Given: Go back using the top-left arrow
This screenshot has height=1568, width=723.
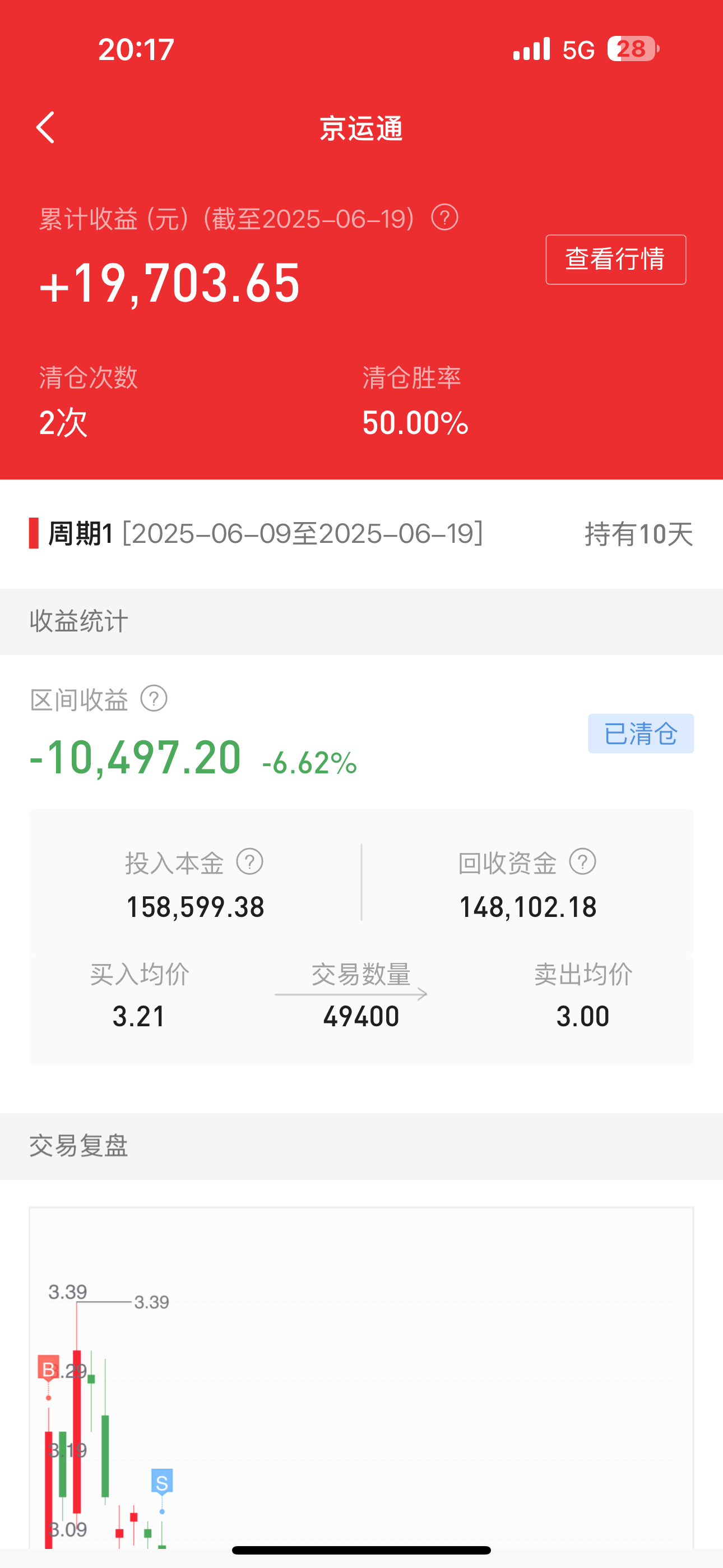Looking at the screenshot, I should click(45, 128).
